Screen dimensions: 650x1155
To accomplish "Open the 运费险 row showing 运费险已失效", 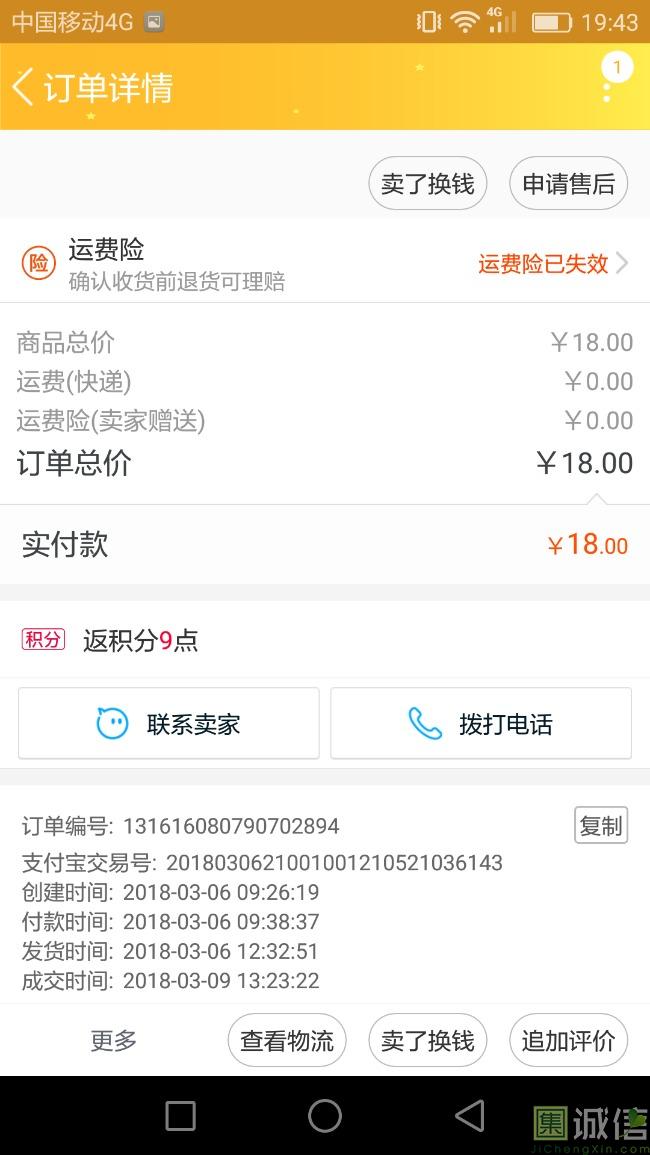I will tap(325, 261).
